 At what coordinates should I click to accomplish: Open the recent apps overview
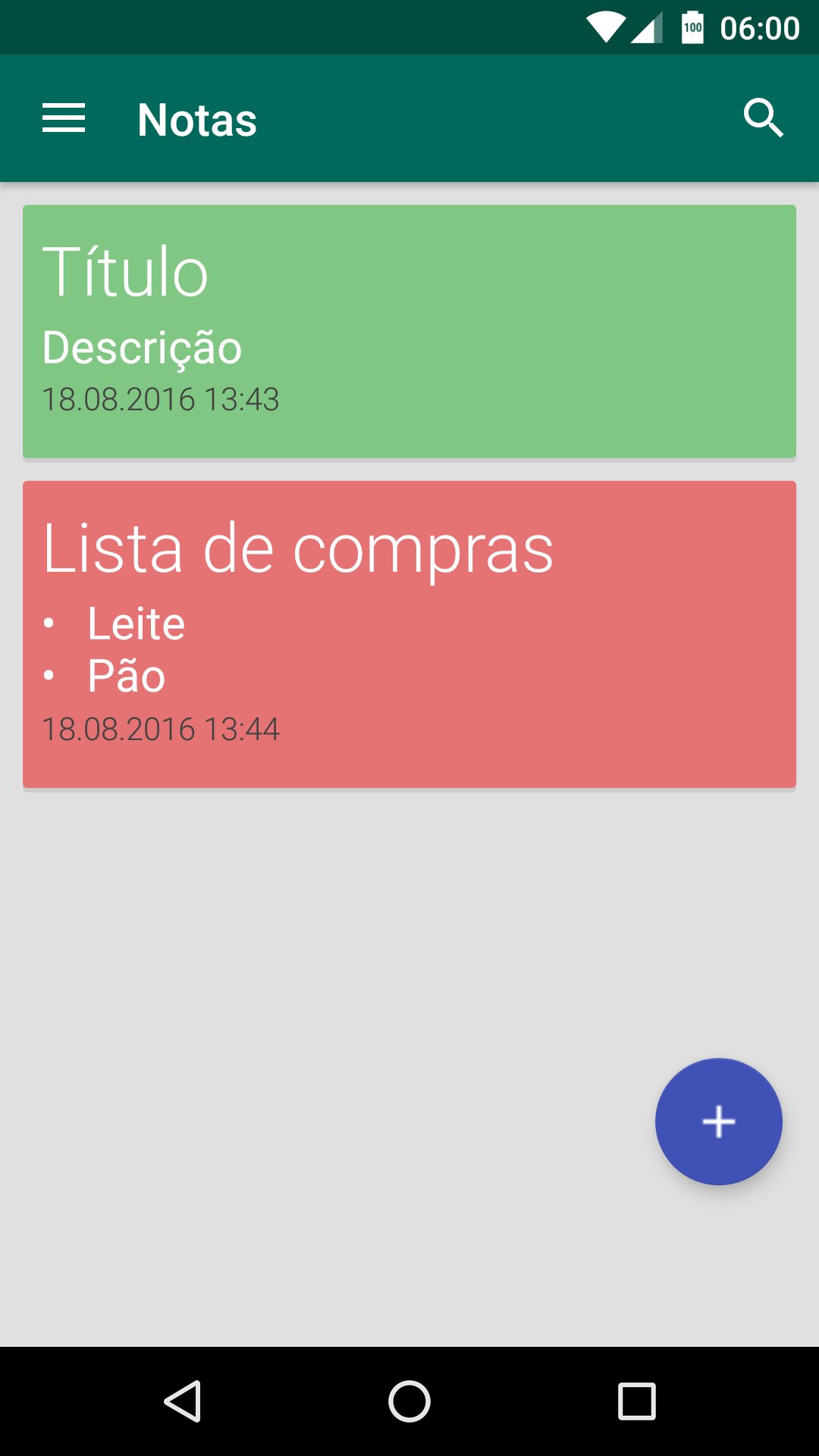(637, 1401)
